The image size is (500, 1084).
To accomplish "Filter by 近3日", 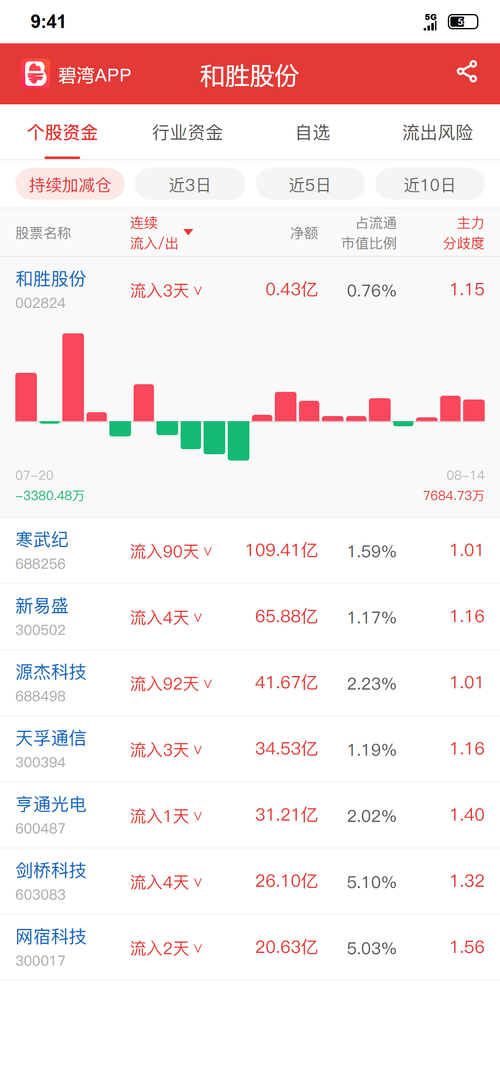I will pos(190,185).
